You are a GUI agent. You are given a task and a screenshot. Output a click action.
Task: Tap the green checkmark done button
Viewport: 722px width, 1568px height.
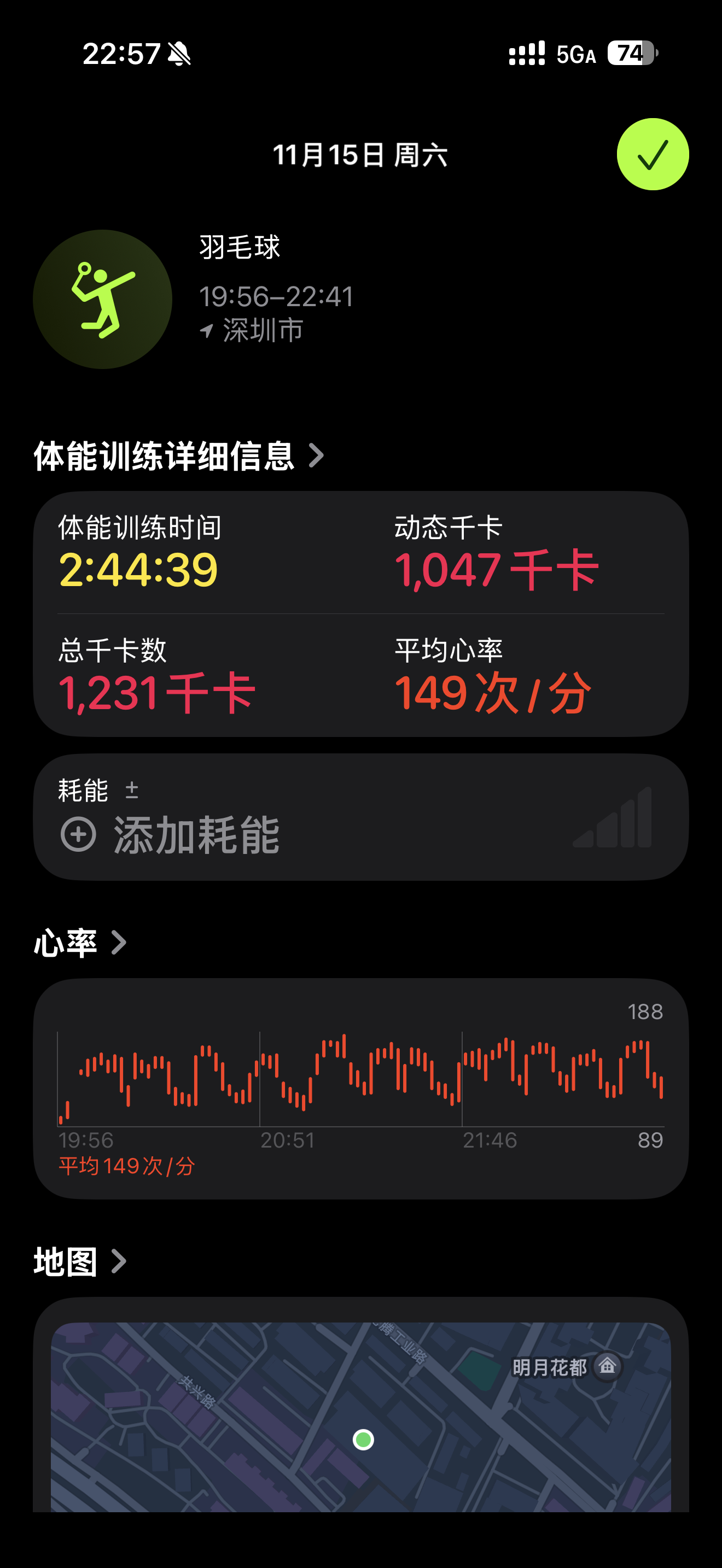click(652, 154)
